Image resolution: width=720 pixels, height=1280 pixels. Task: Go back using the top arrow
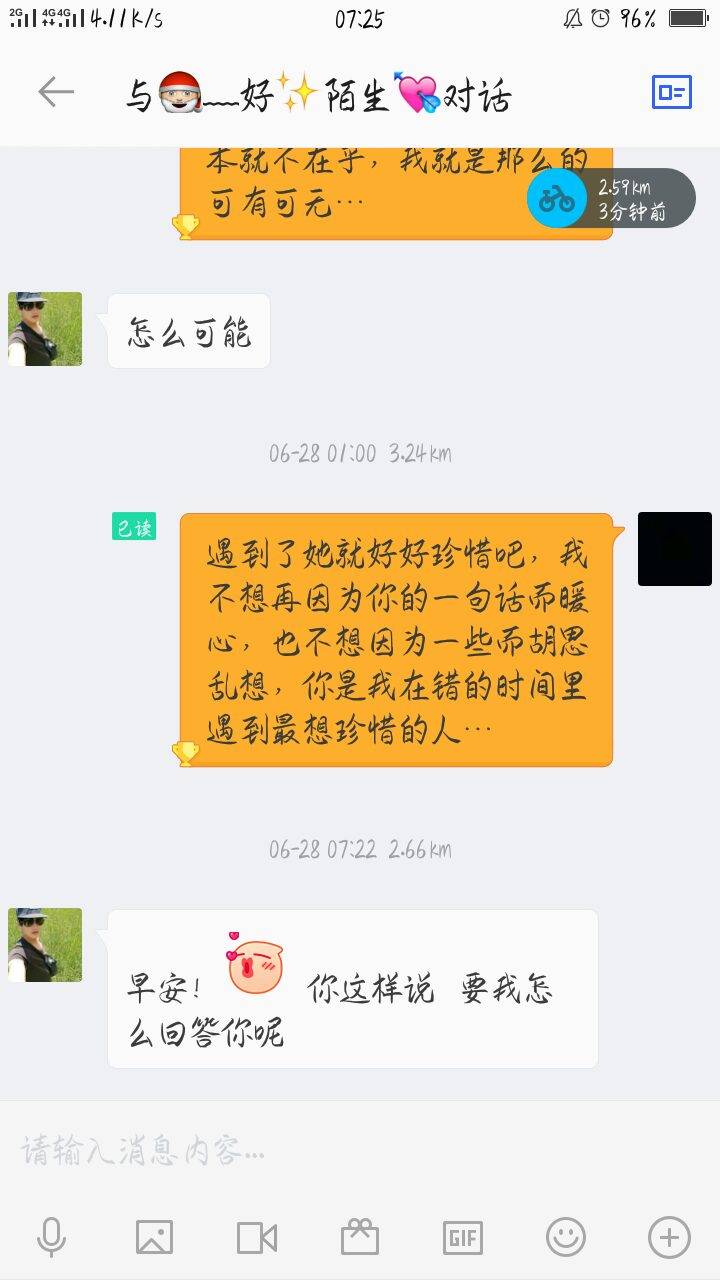tap(56, 93)
